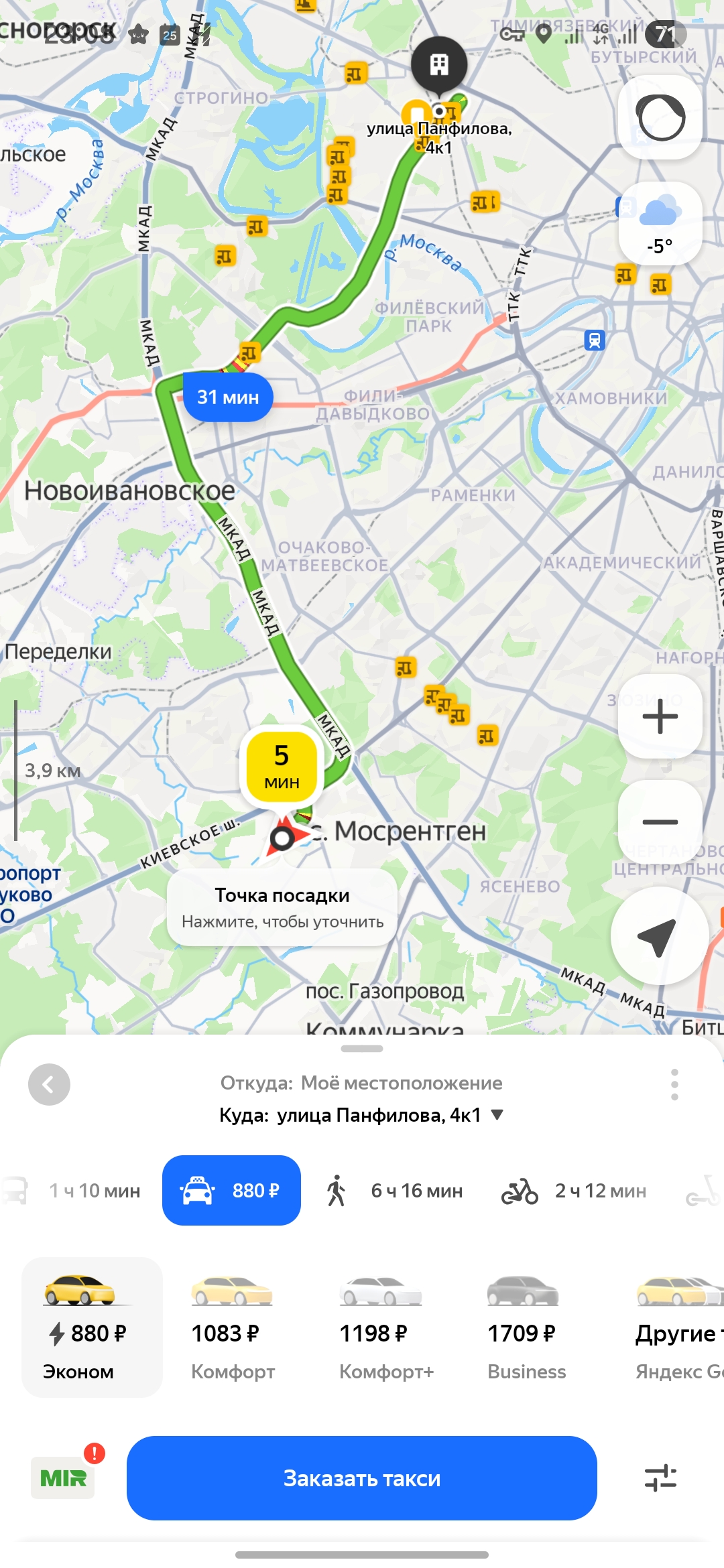Switch to the taxi route tab 880 ₽
Screen dimensions: 724x1568
[231, 1191]
